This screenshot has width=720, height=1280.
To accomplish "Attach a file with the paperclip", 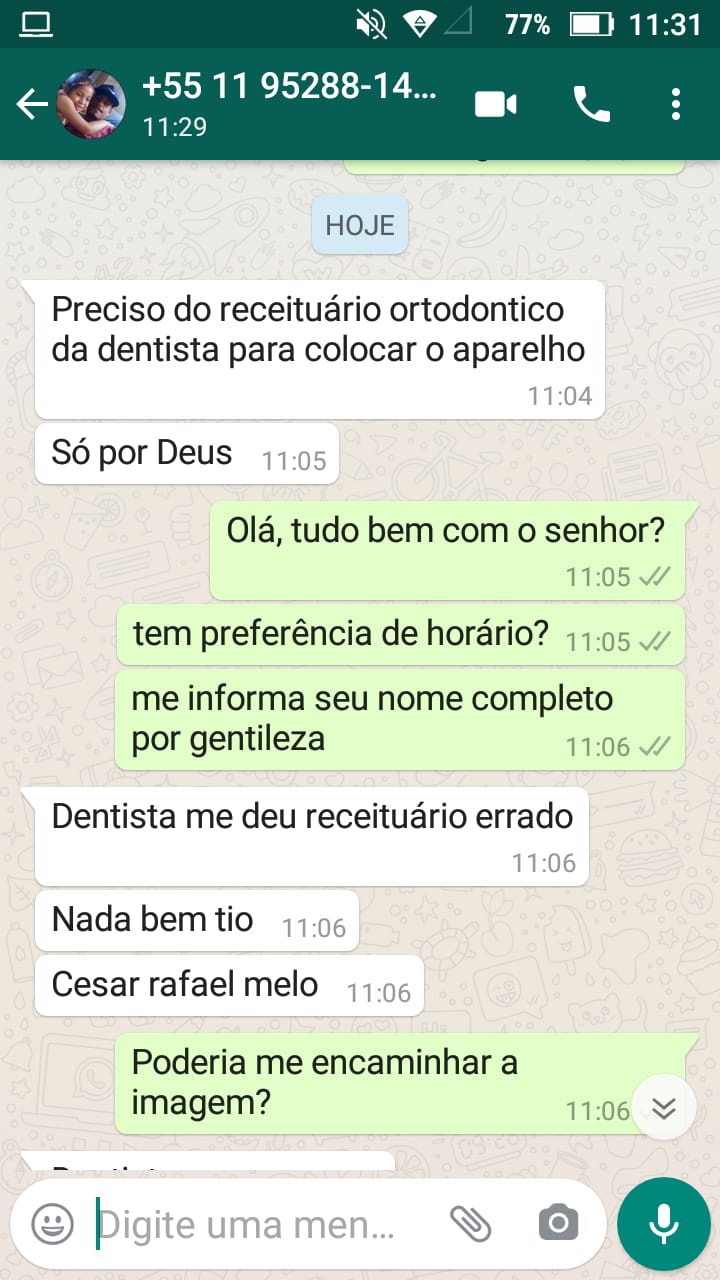I will [x=470, y=1223].
